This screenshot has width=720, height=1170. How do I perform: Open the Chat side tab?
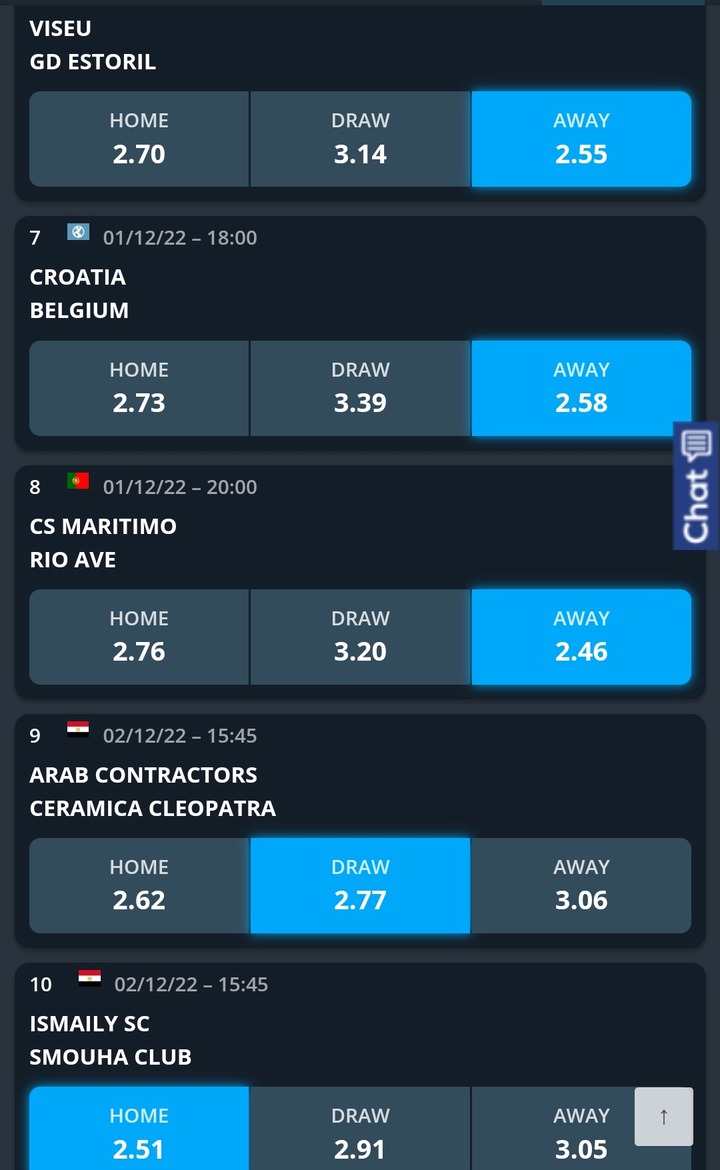pyautogui.click(x=696, y=486)
